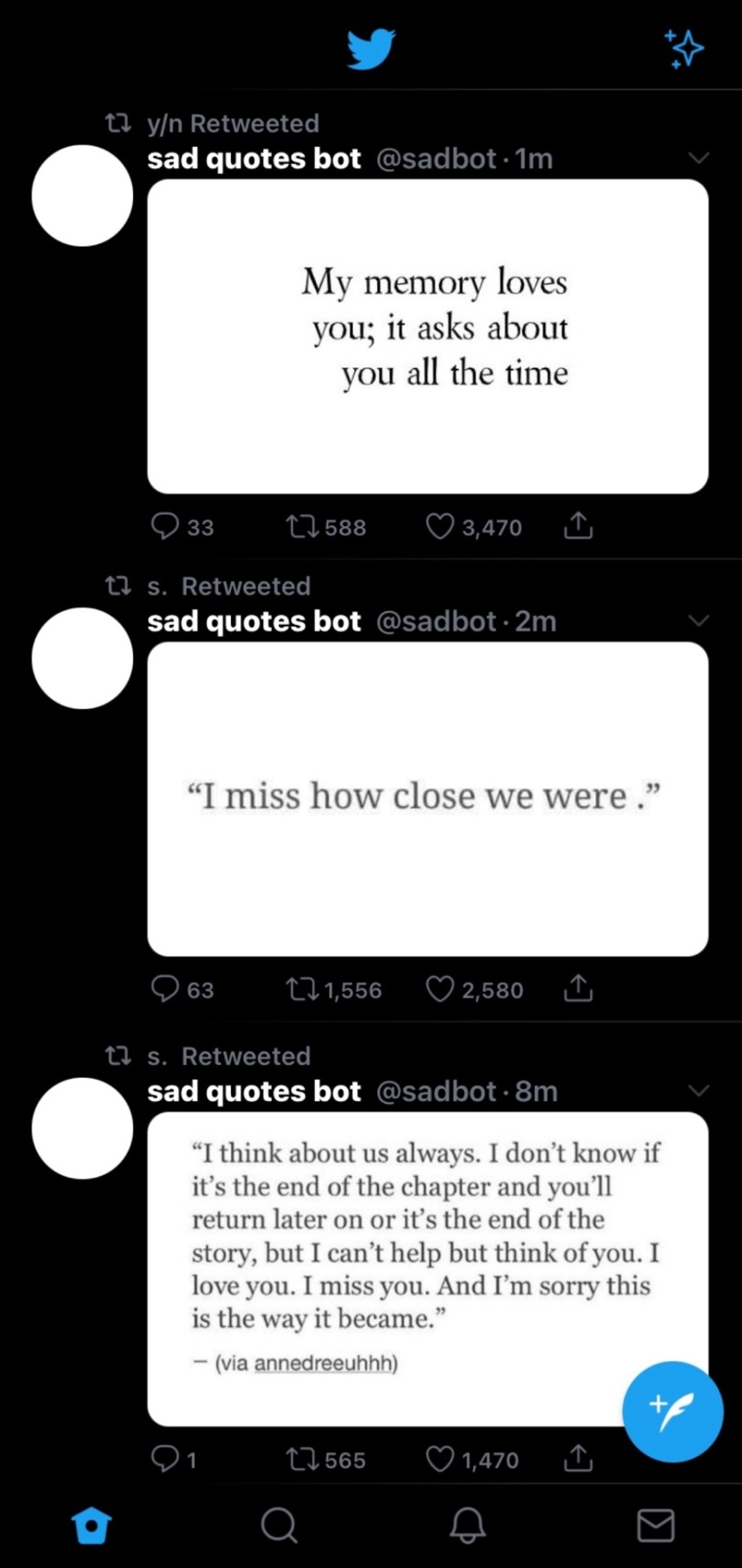Compose a new tweet with the floating button

(672, 1411)
